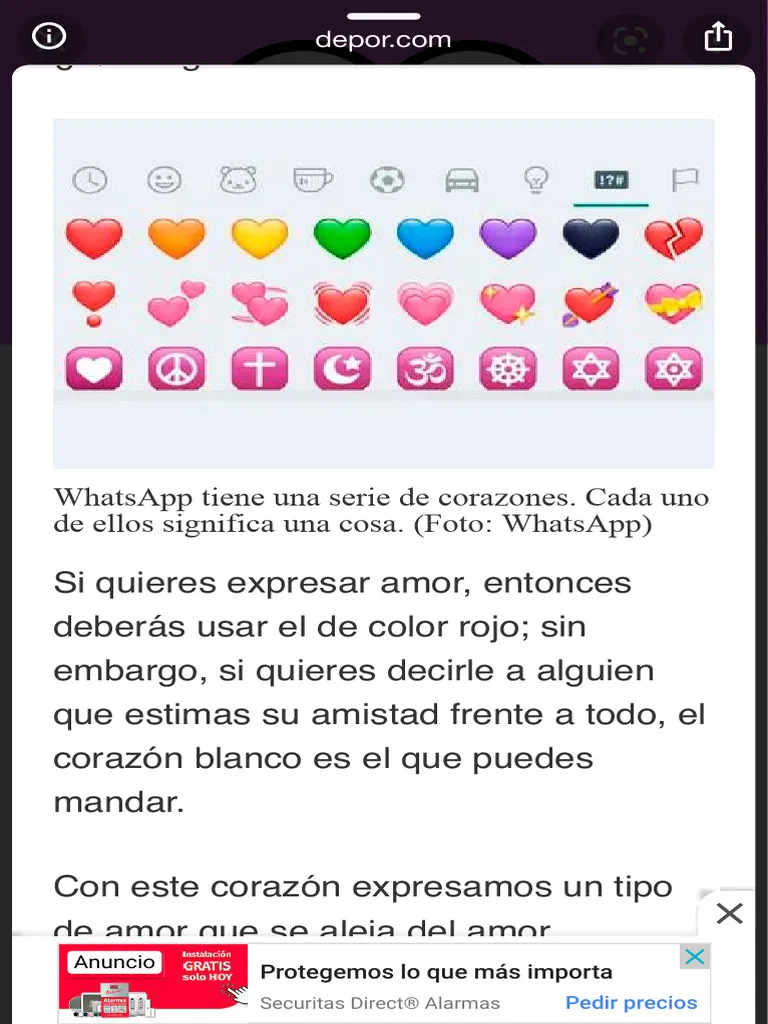Tap the Share icon
Screen dimensions: 768x1024
click(718, 37)
